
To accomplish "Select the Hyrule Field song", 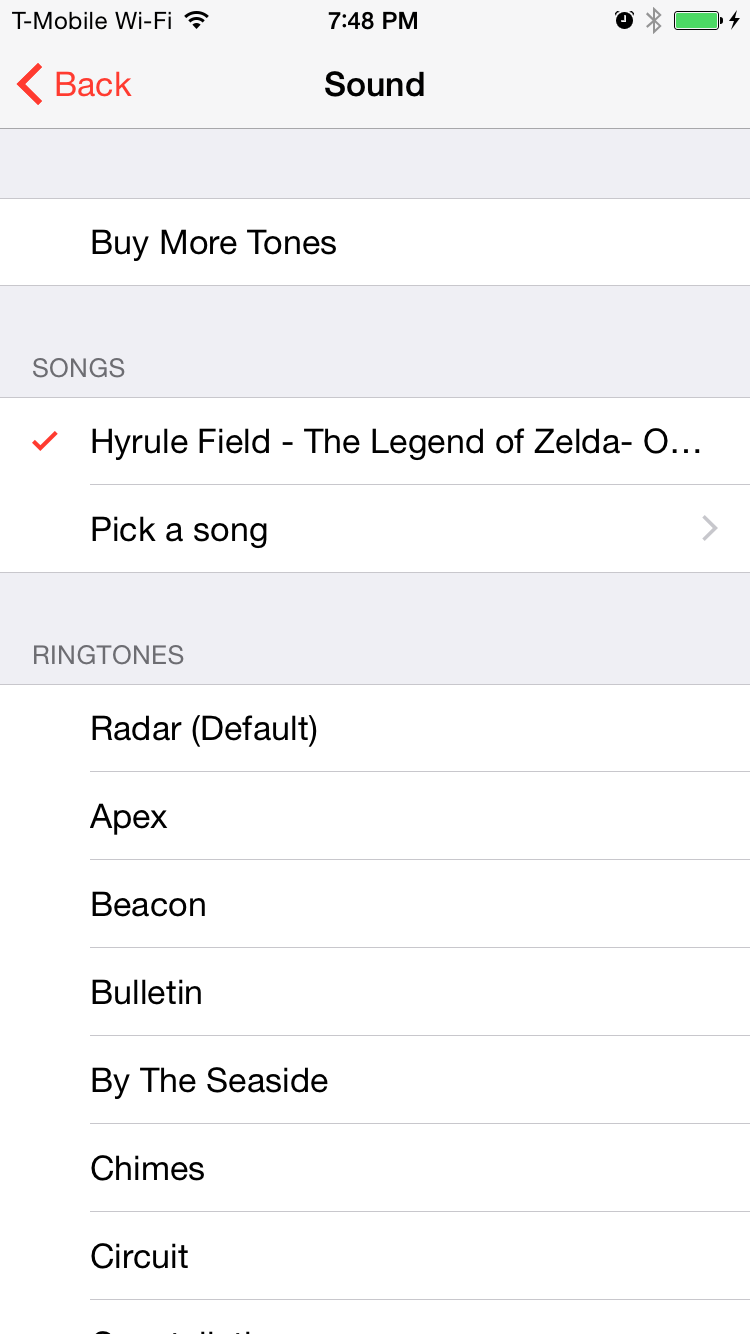I will click(x=375, y=441).
